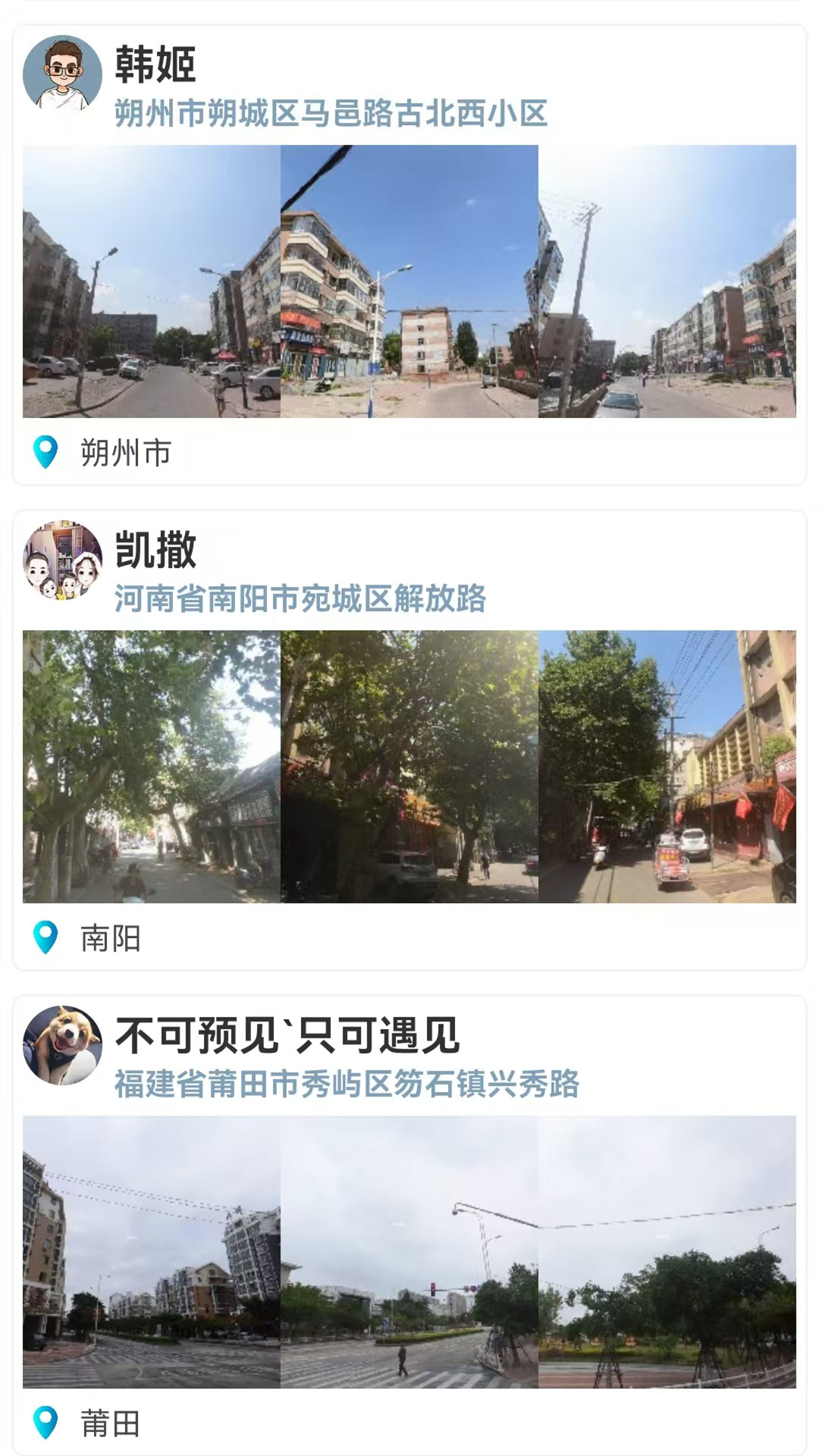This screenshot has width=819, height=1456.
Task: View 不可预见`只可遇见's middle street photo
Action: coord(409,1252)
